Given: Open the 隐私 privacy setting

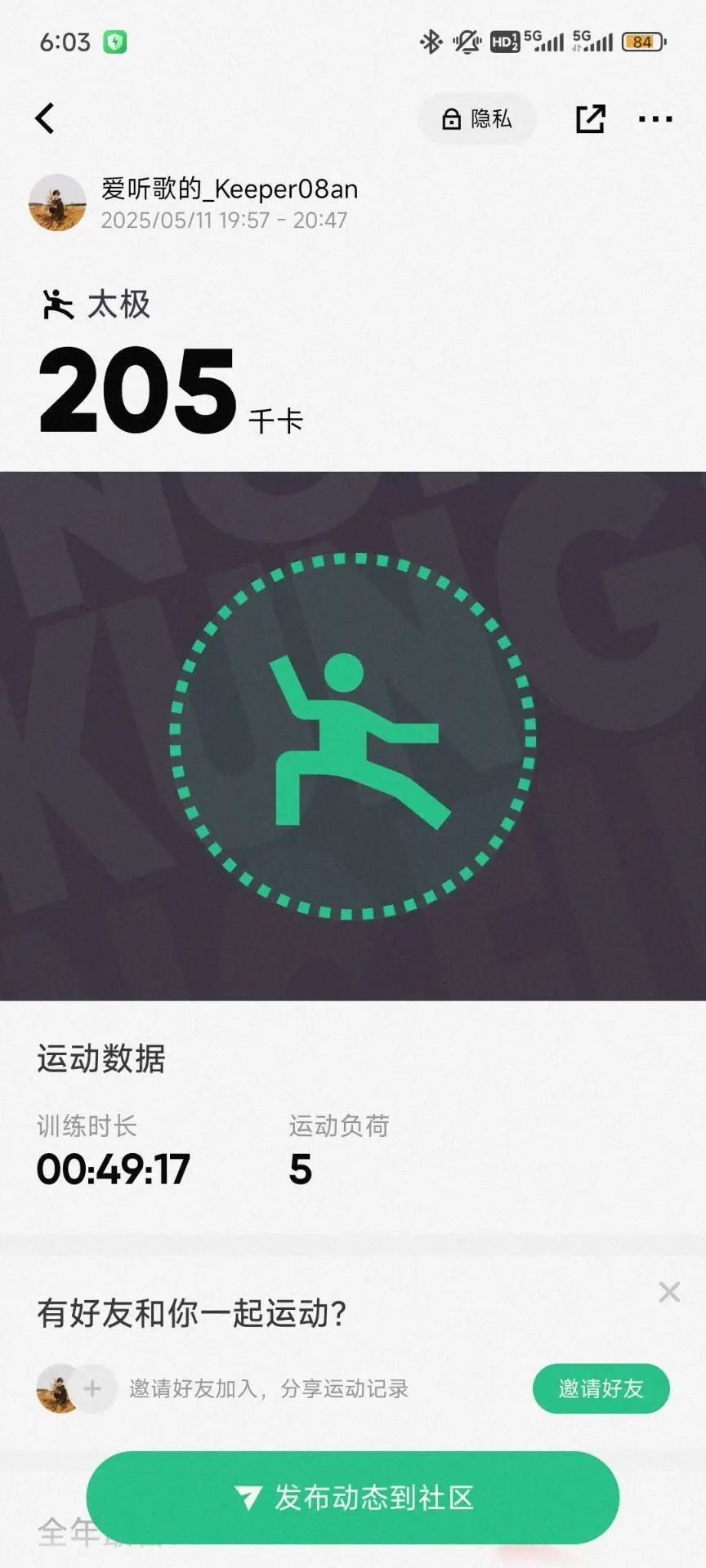Looking at the screenshot, I should 477,119.
